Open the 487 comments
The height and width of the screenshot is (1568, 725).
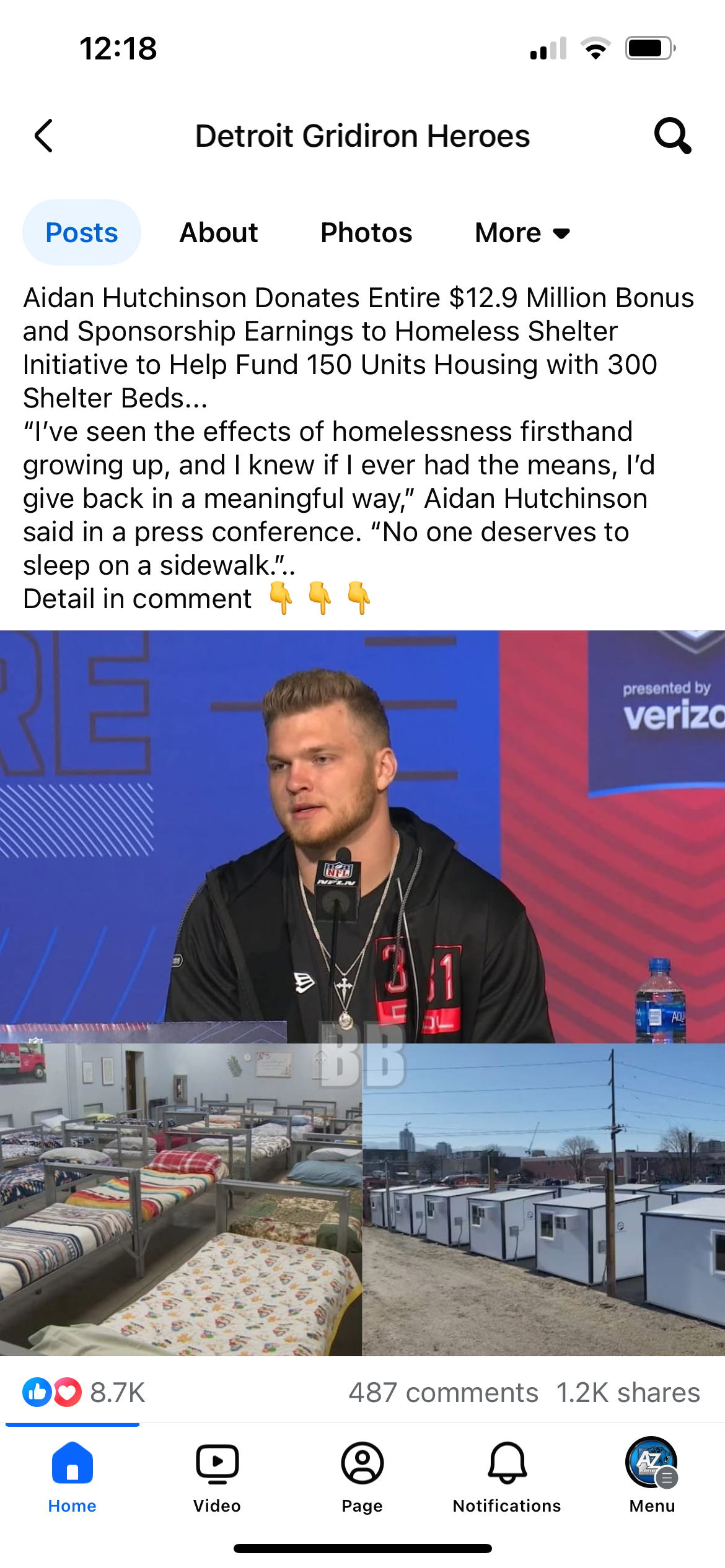[443, 1393]
